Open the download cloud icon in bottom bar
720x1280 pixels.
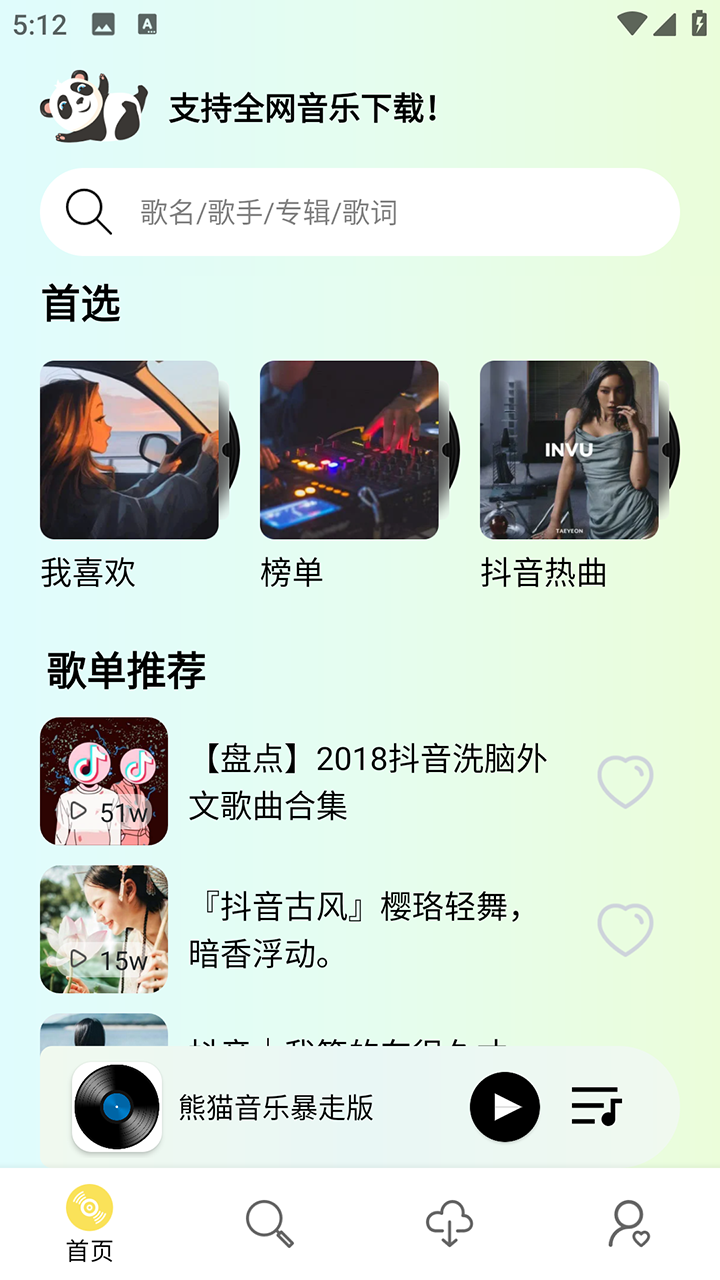click(x=450, y=1221)
